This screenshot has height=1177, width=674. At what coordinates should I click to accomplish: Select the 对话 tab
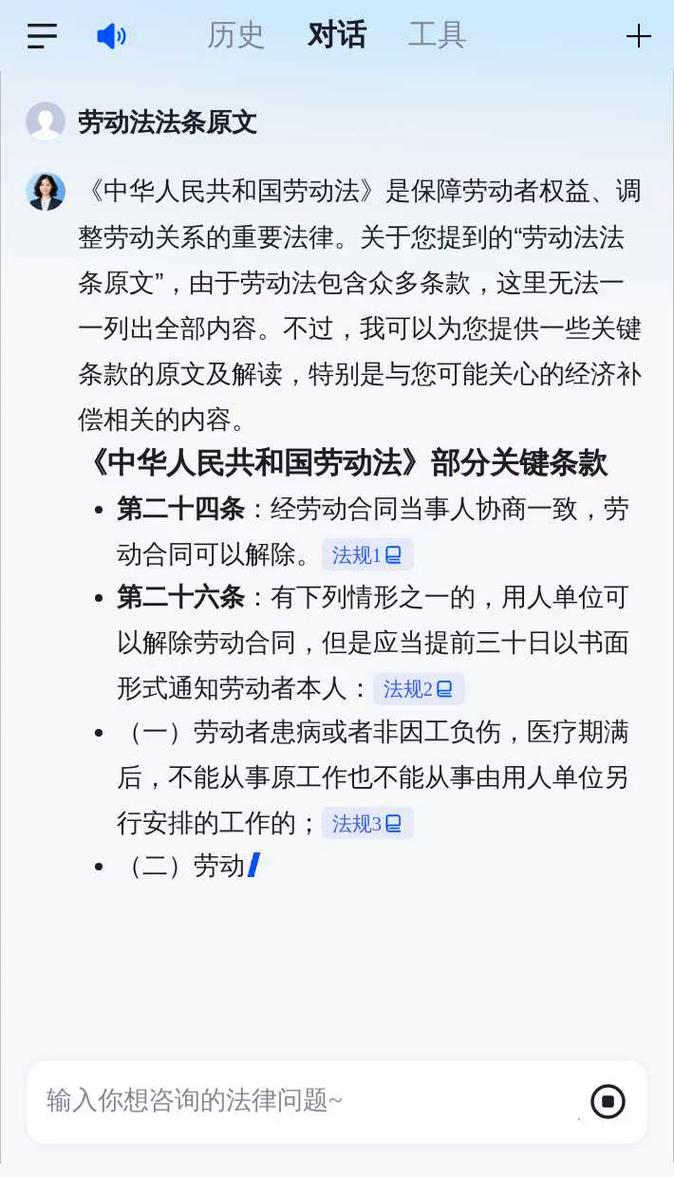tap(337, 36)
